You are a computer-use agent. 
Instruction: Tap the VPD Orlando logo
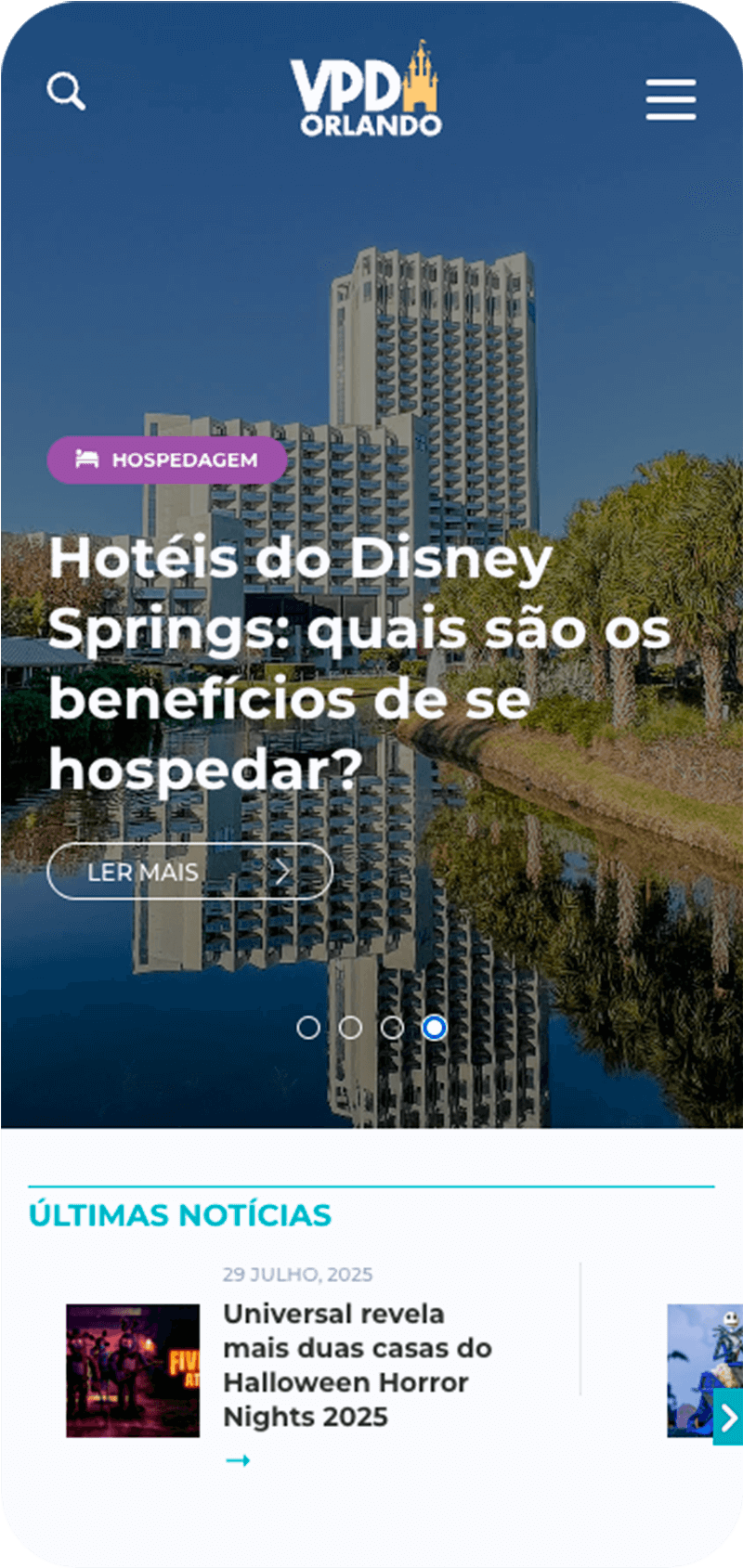(367, 91)
